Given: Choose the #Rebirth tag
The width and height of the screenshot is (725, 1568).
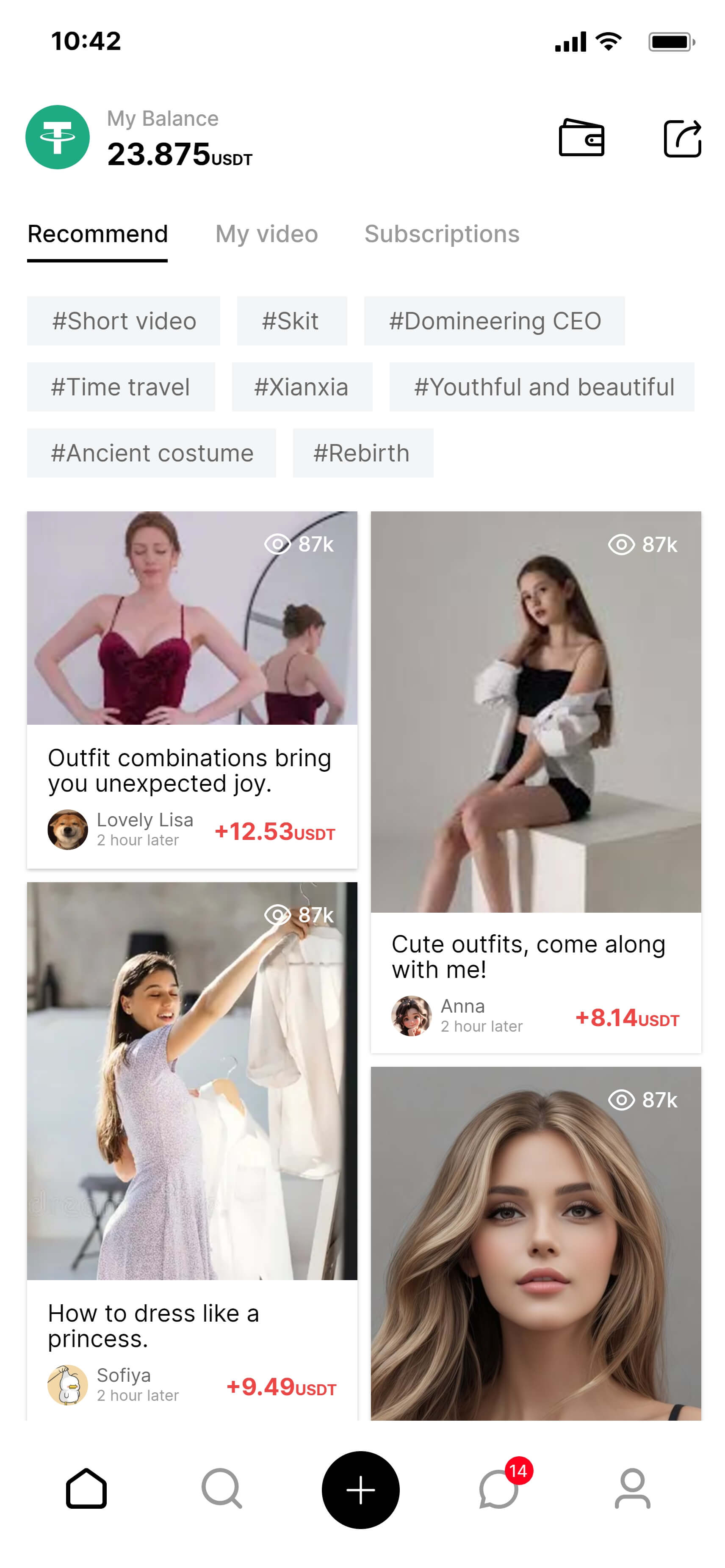Looking at the screenshot, I should coord(362,453).
